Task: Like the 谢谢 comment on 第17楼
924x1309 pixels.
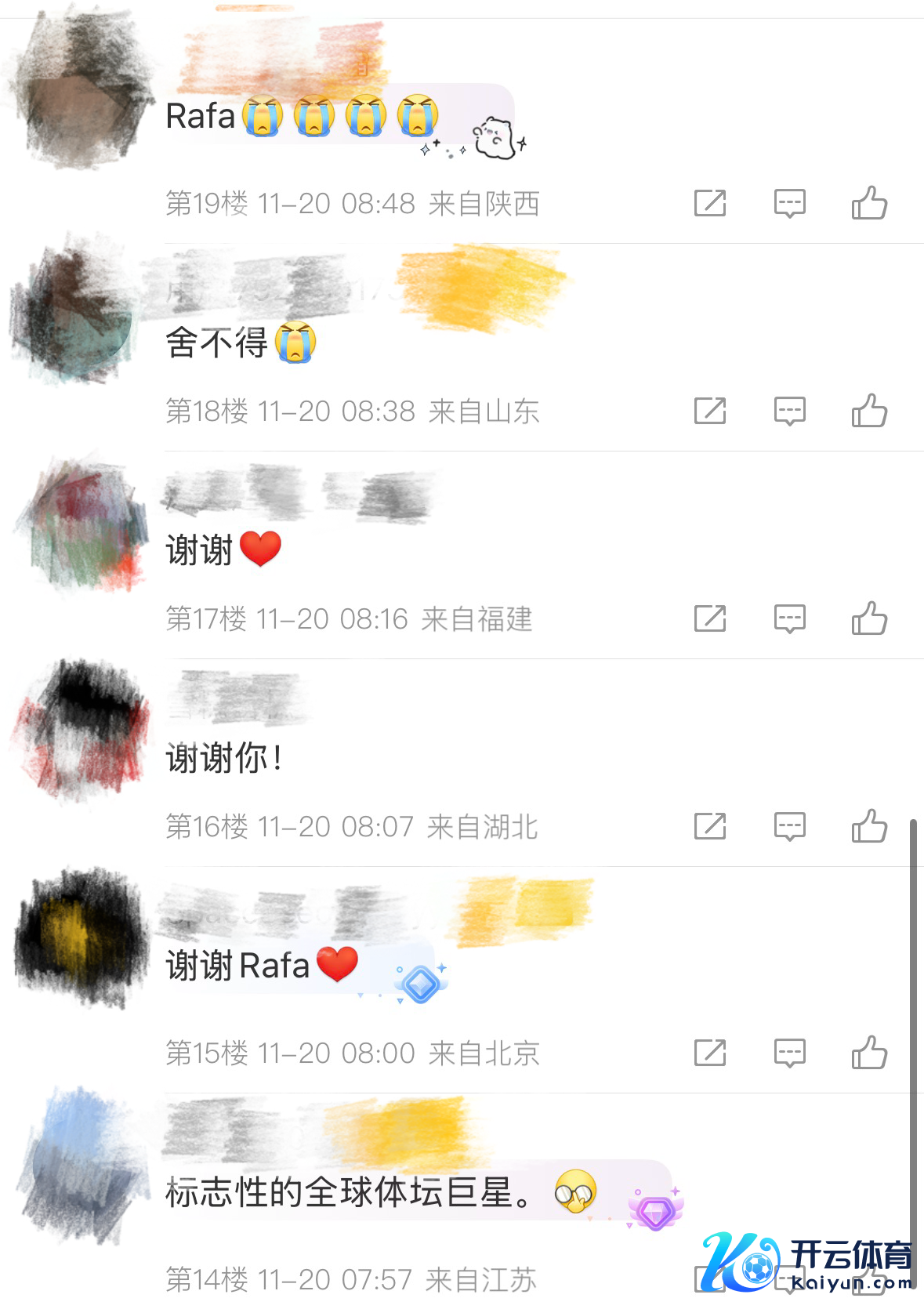Action: click(869, 618)
